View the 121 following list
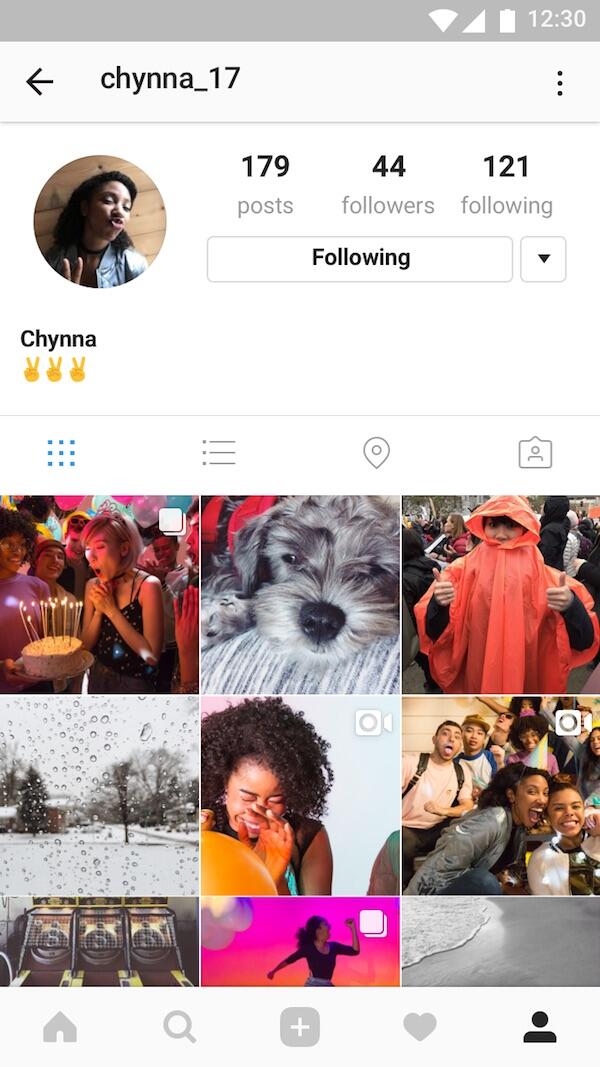 (506, 185)
